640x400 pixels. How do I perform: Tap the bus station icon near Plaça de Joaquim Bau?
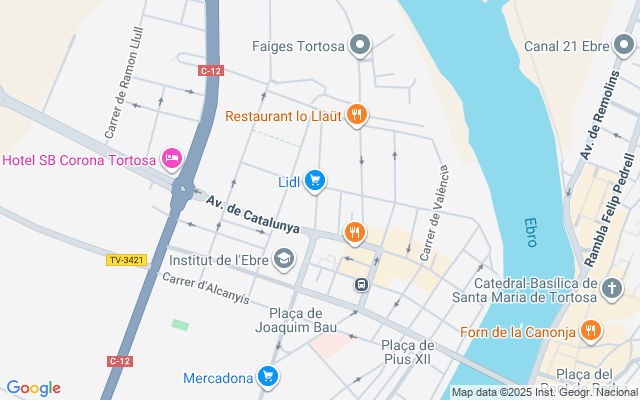[361, 284]
